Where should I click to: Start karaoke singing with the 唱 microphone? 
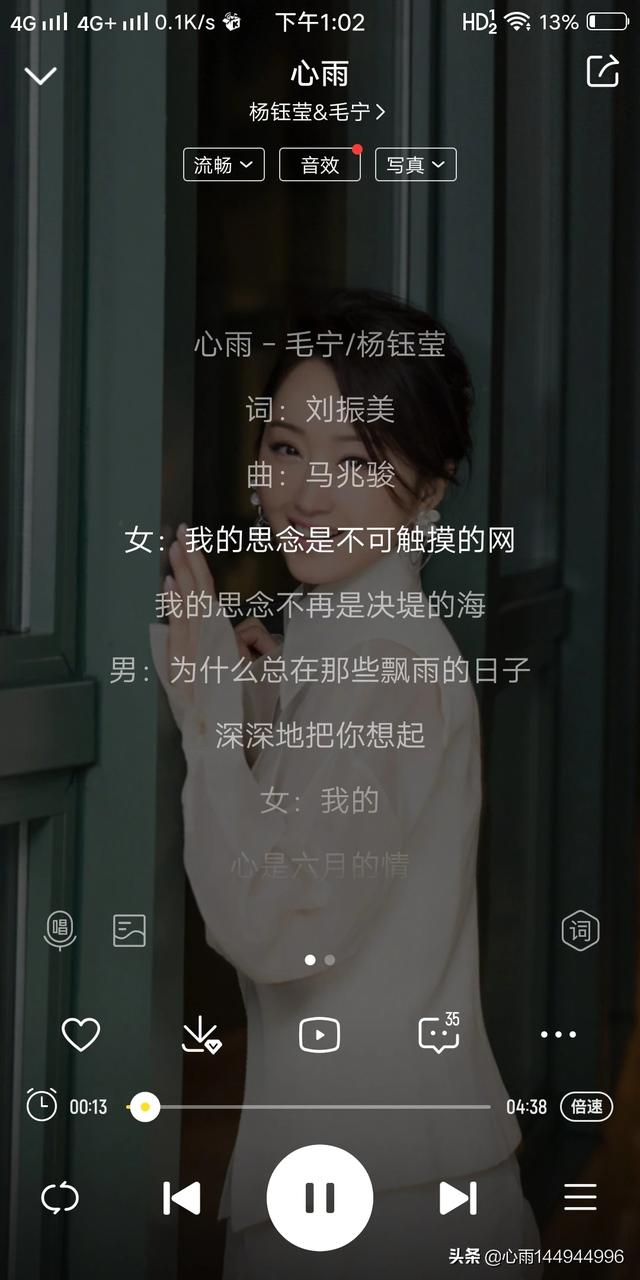tap(60, 930)
